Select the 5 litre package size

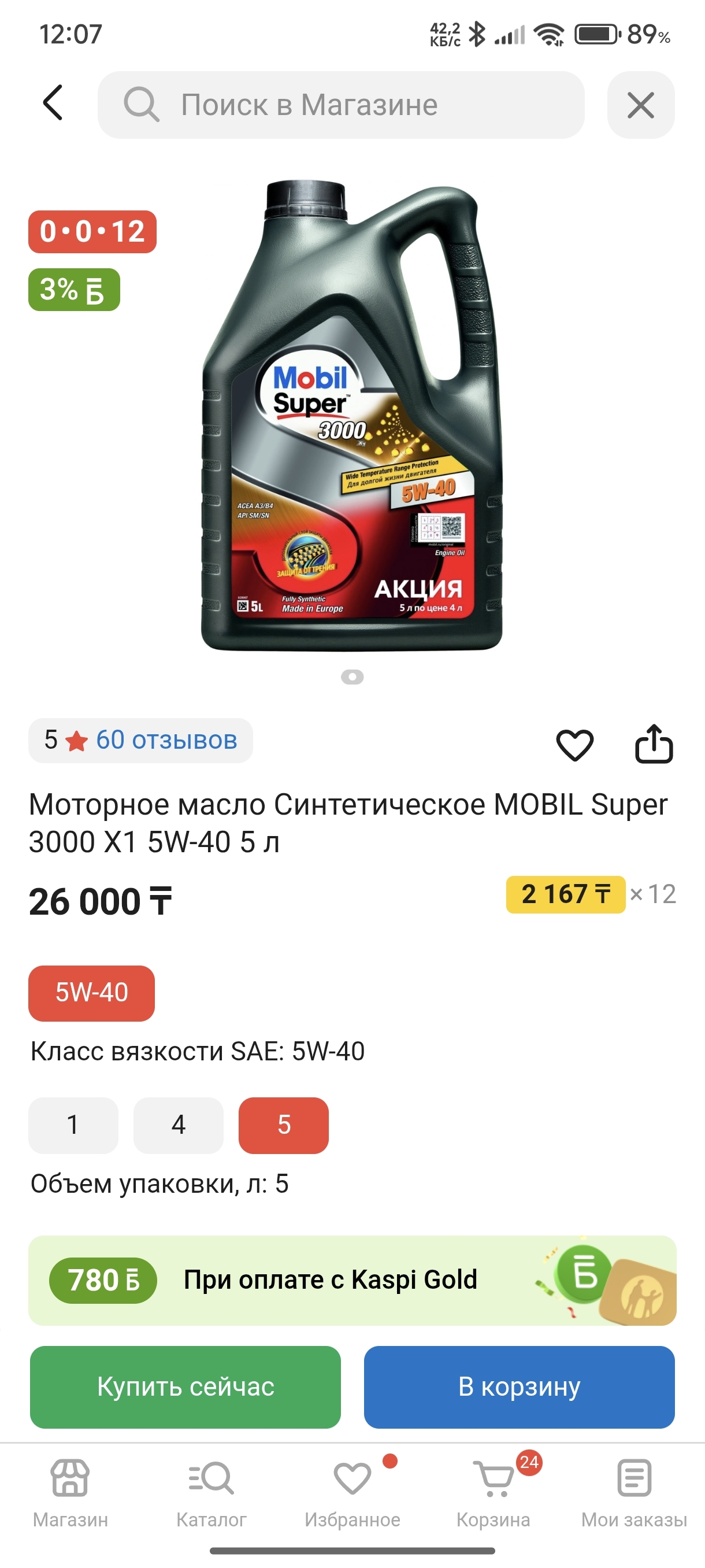[x=284, y=1125]
